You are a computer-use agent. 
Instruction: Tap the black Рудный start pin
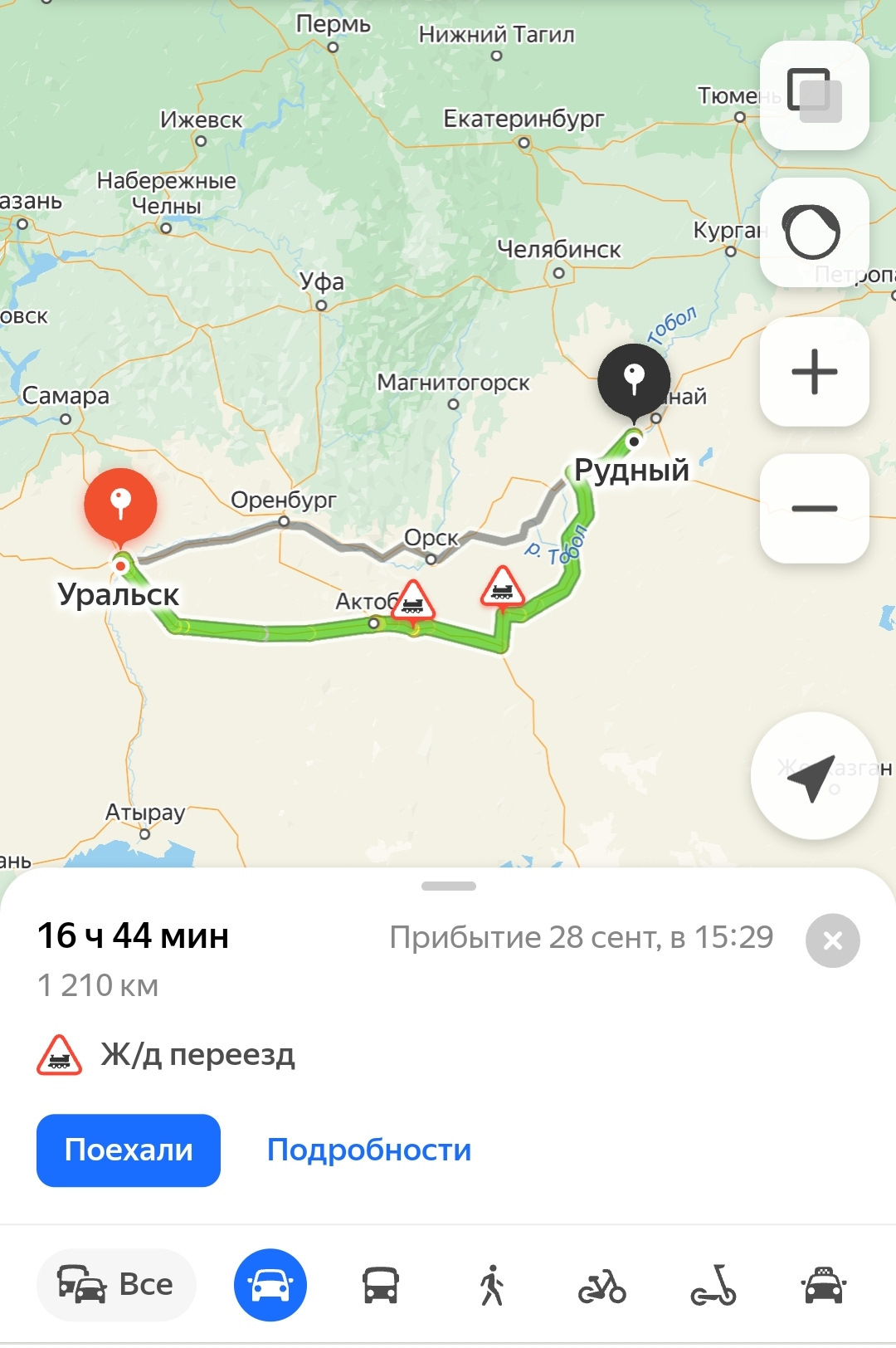click(634, 379)
